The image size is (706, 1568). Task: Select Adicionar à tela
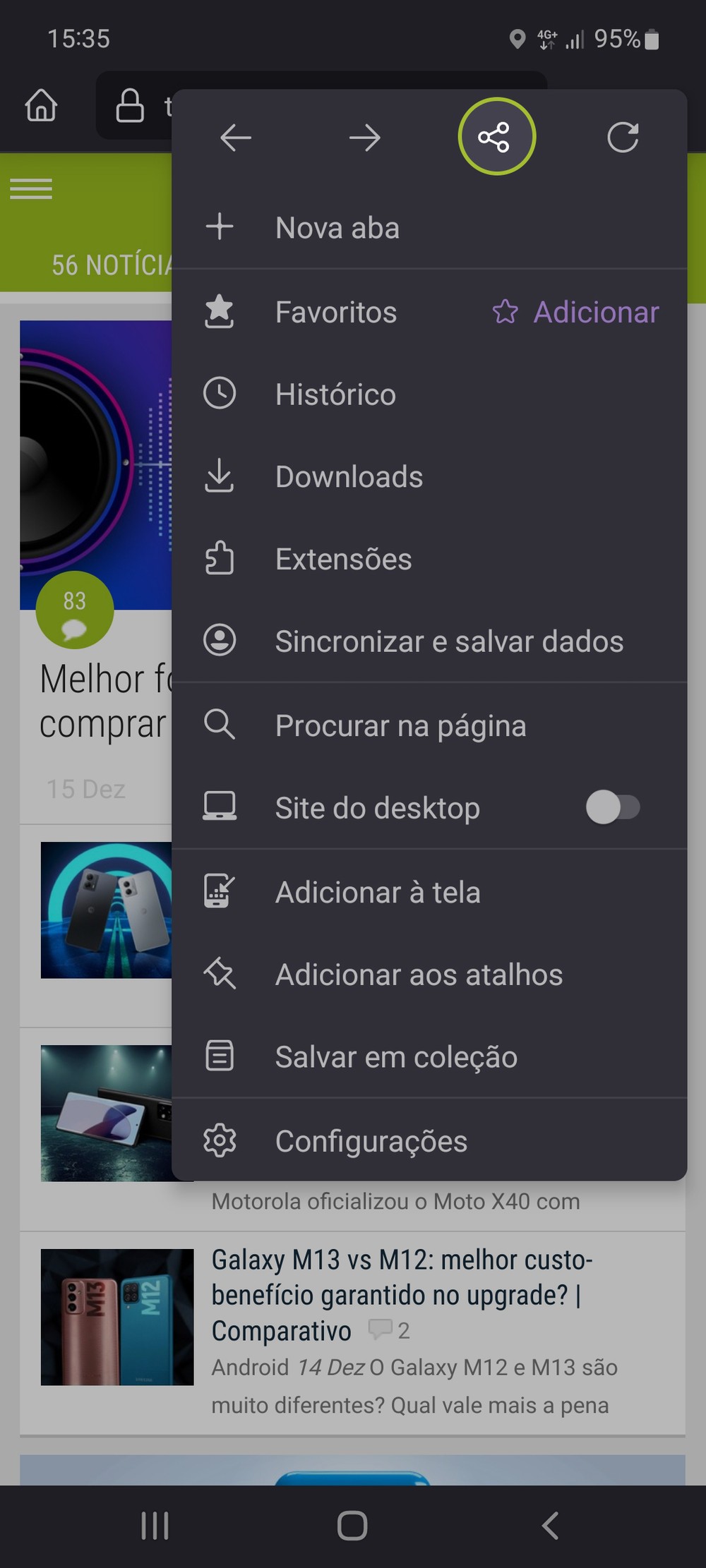coord(378,892)
